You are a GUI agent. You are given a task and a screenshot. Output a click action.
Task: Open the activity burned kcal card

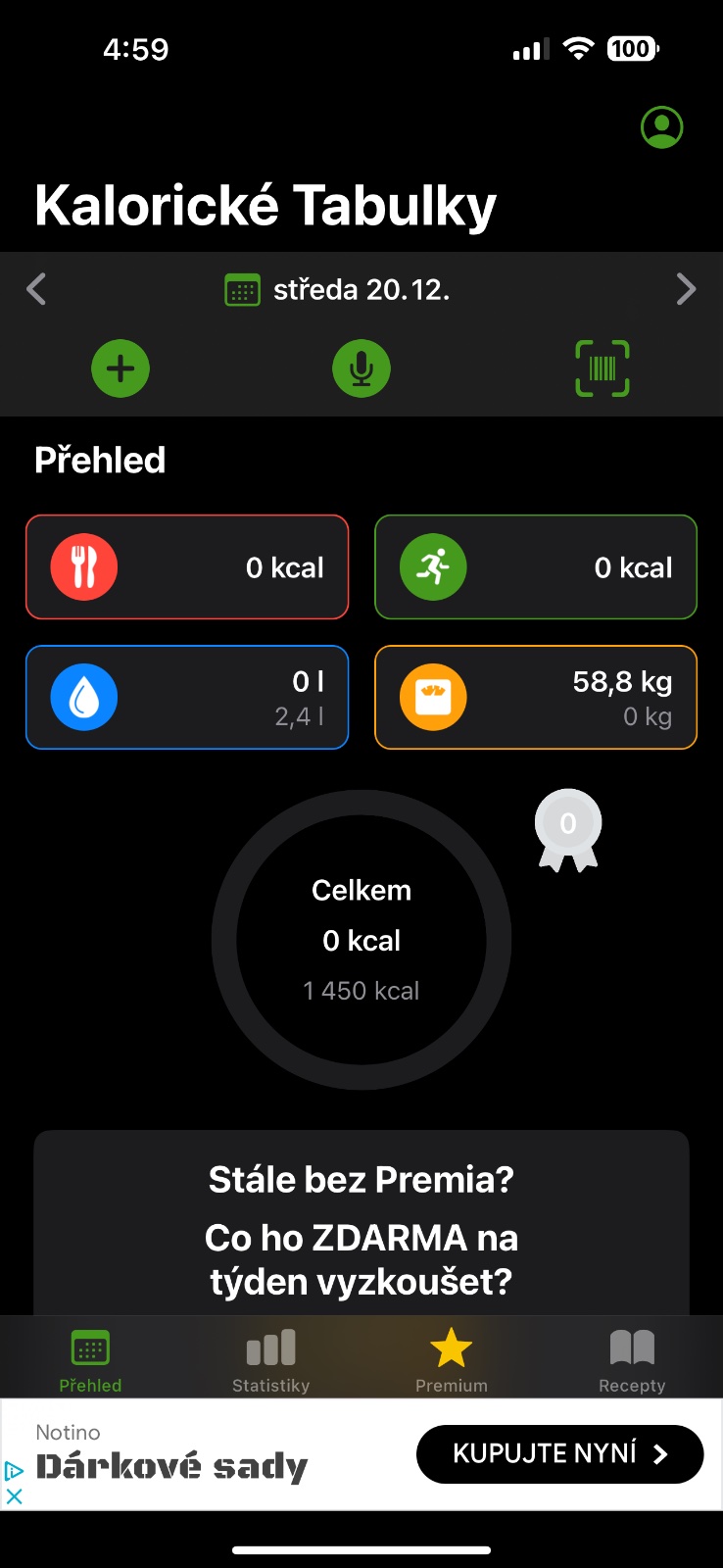[536, 567]
